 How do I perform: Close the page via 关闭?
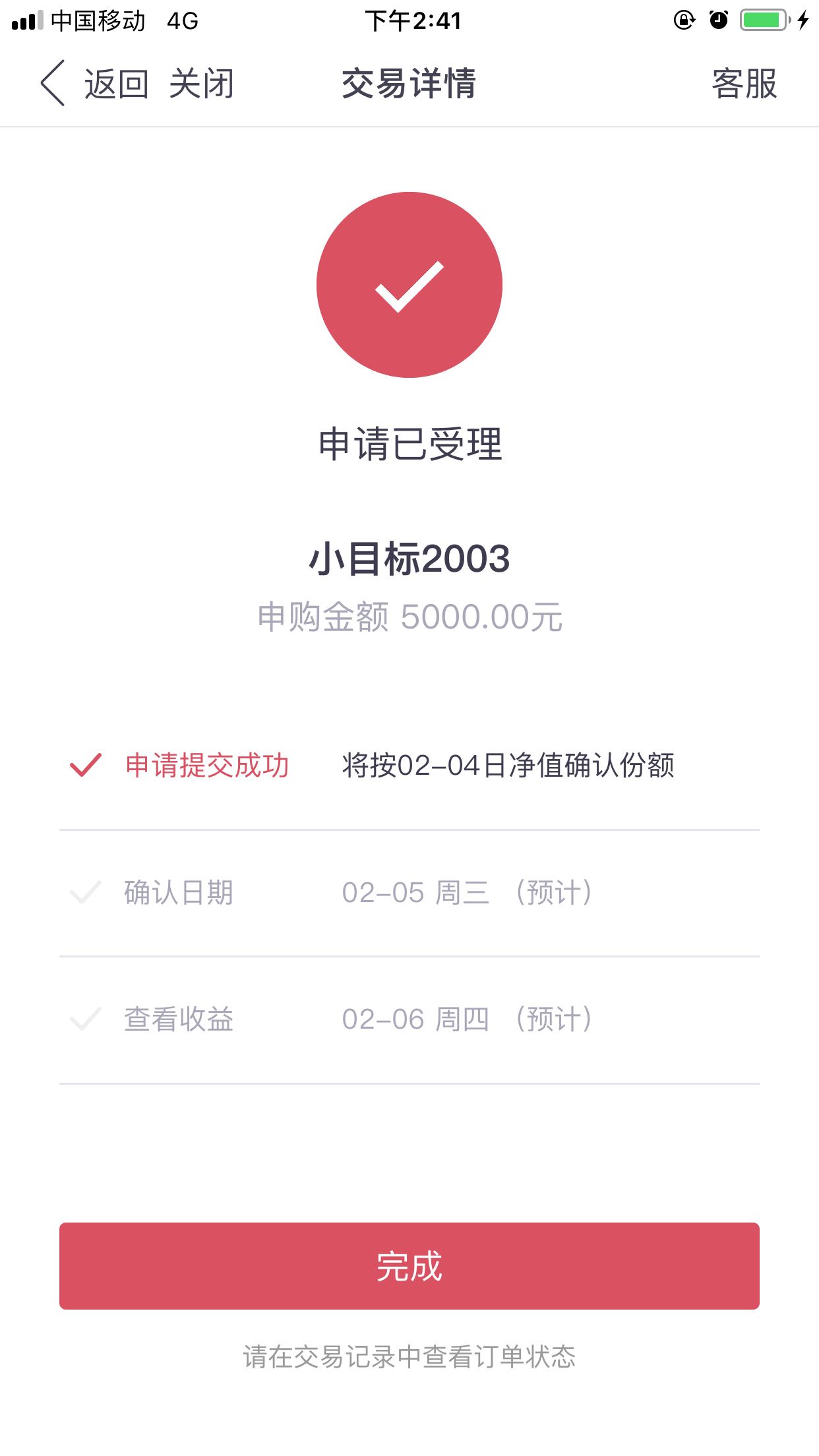[x=202, y=84]
